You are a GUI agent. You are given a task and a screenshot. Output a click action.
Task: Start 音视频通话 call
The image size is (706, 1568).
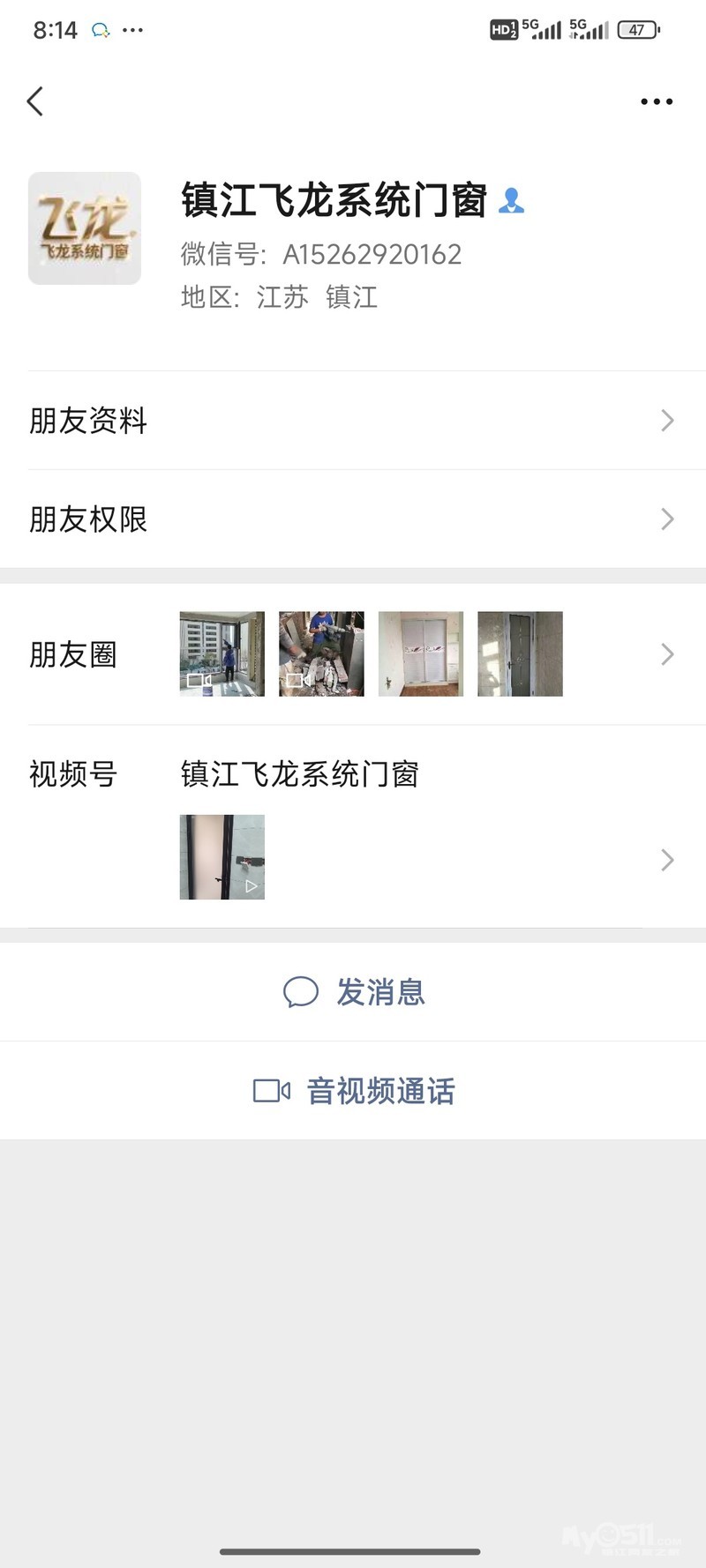point(353,1091)
